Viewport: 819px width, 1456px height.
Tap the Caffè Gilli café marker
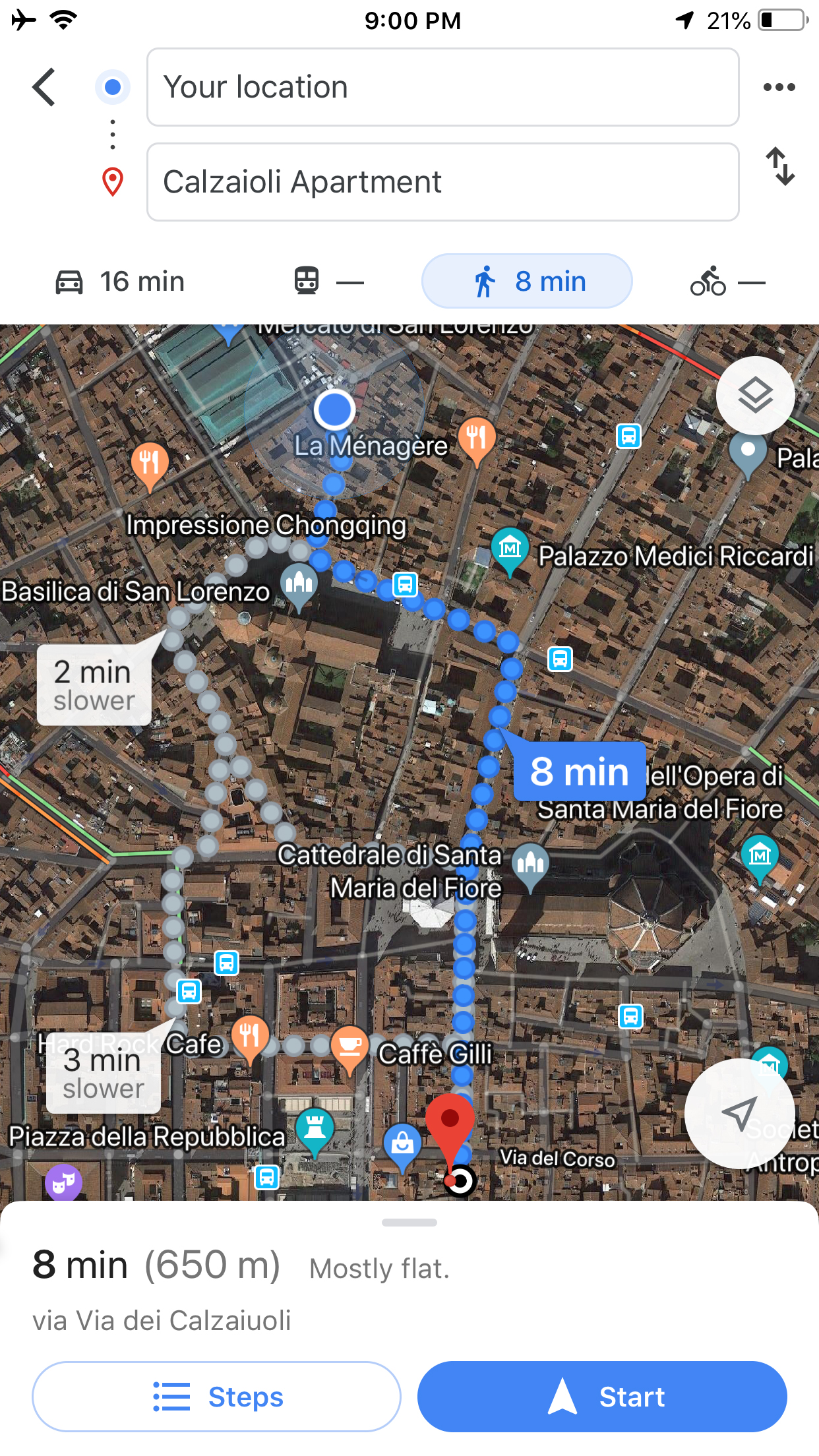point(350,1046)
